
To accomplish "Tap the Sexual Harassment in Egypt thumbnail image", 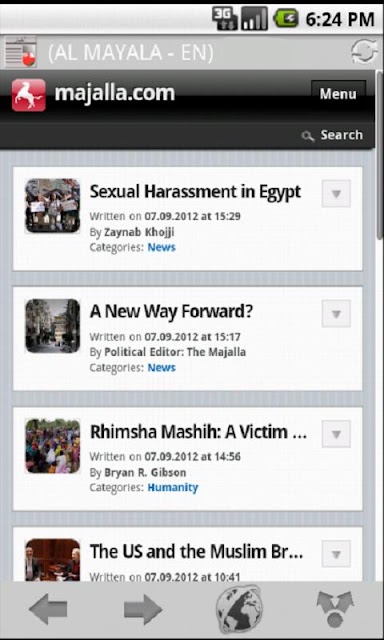I will [53, 206].
